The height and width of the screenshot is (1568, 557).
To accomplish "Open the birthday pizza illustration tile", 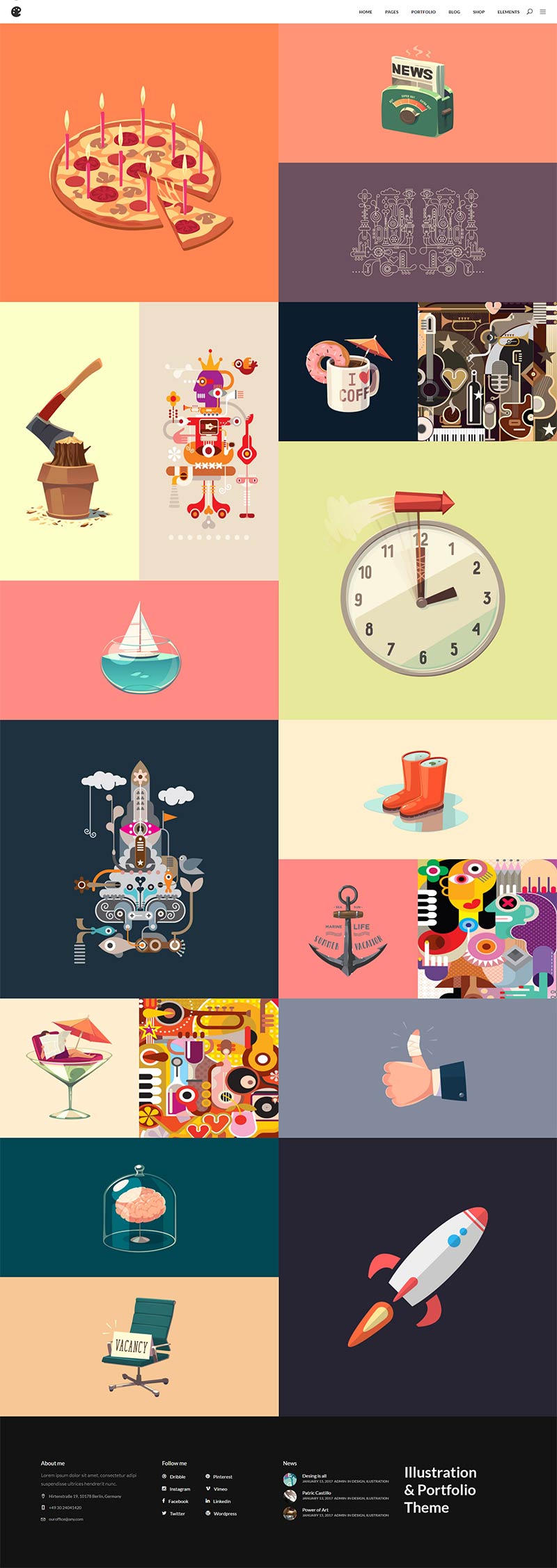I will tap(139, 163).
